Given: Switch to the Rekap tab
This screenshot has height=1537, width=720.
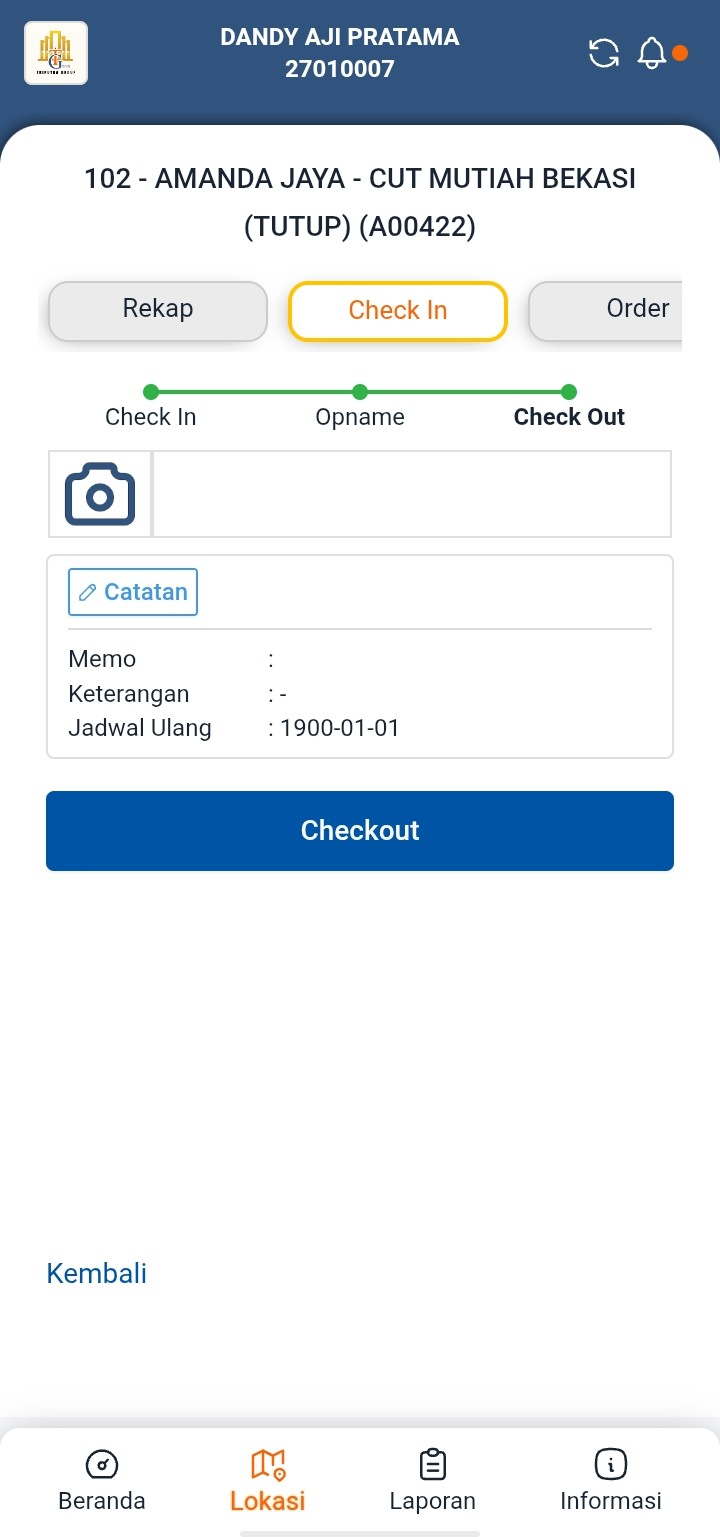Looking at the screenshot, I should (x=158, y=310).
